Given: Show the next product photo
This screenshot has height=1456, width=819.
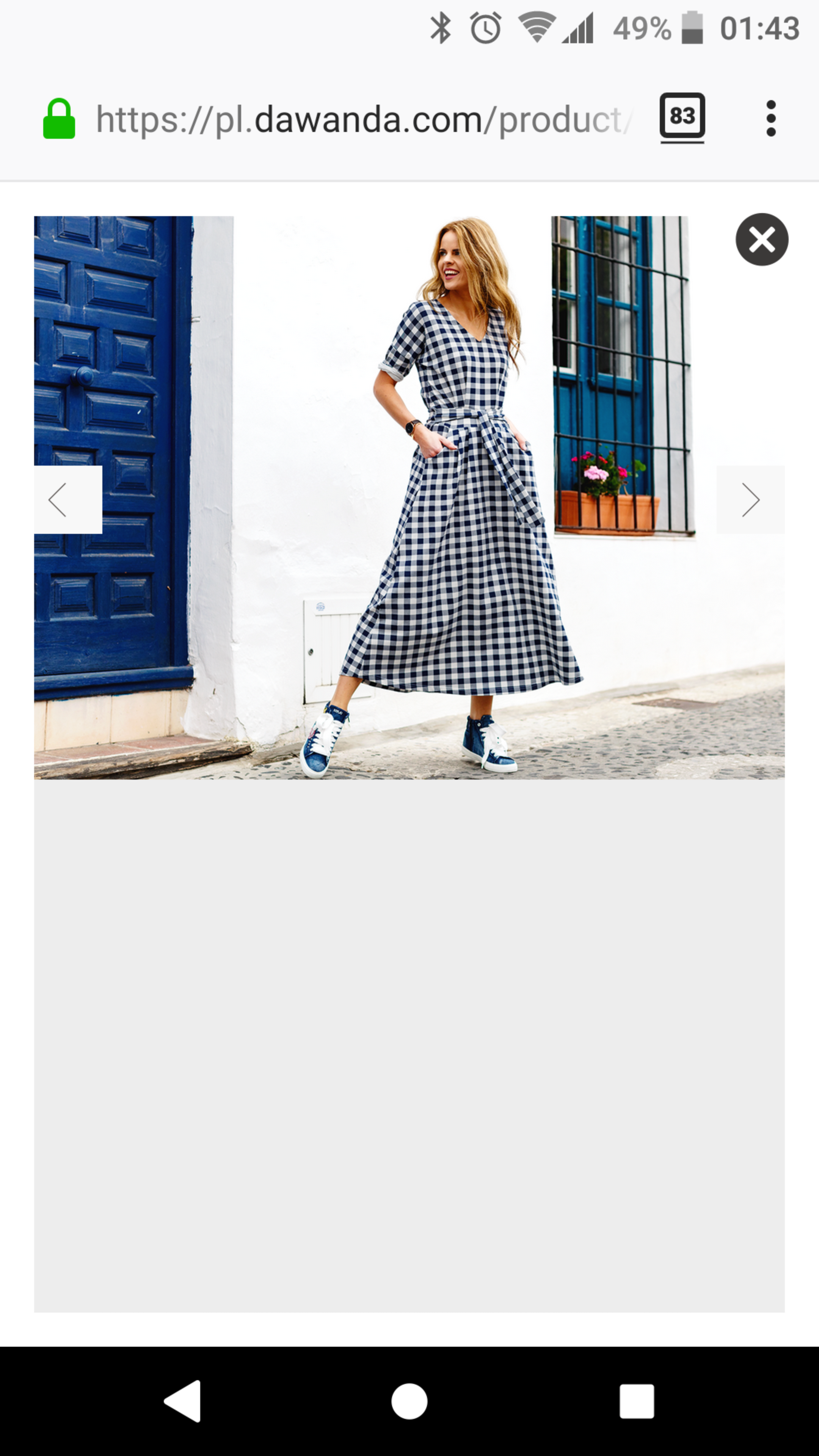Looking at the screenshot, I should pyautogui.click(x=750, y=500).
